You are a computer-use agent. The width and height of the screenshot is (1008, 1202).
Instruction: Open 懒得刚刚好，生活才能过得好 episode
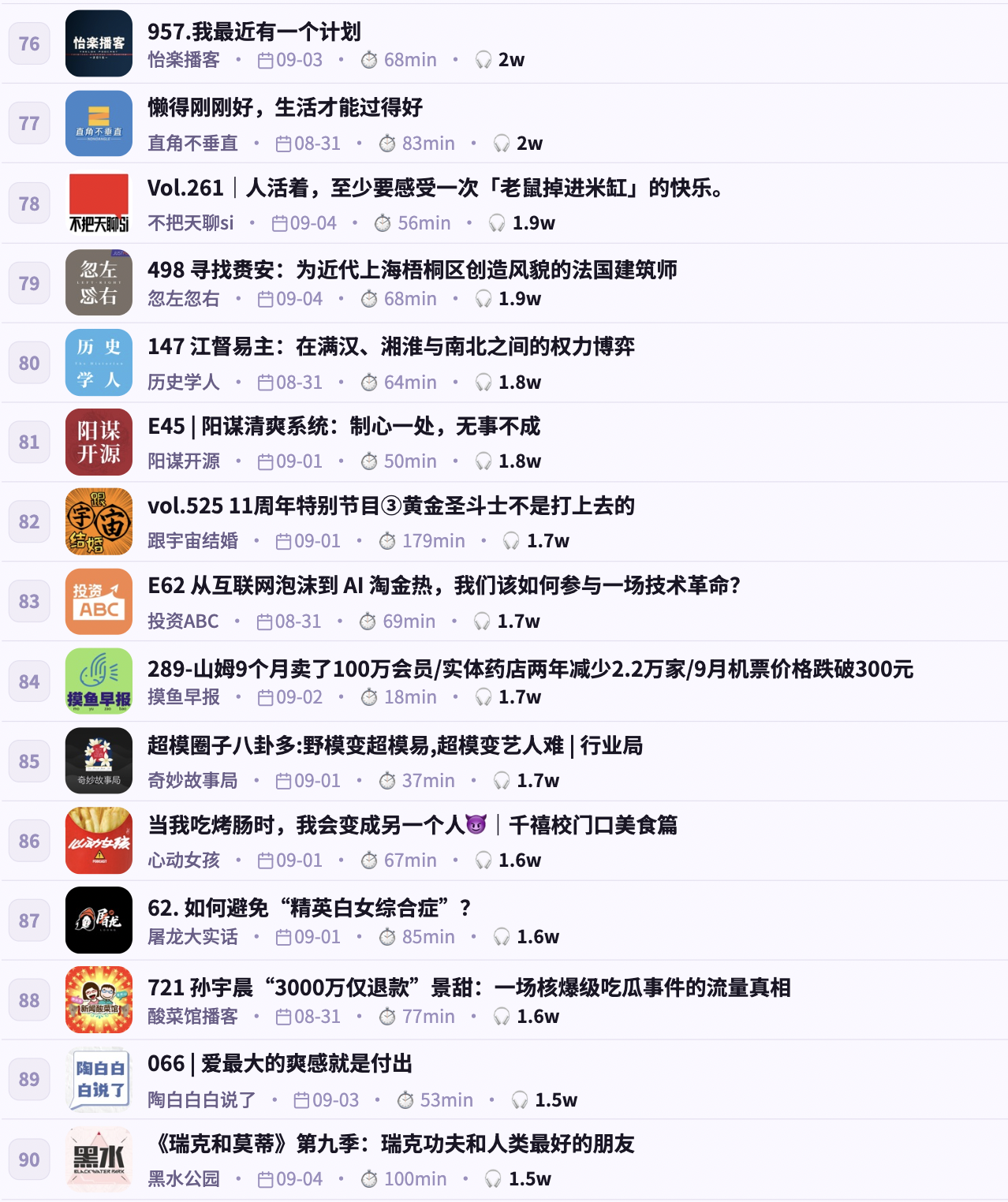(x=285, y=107)
